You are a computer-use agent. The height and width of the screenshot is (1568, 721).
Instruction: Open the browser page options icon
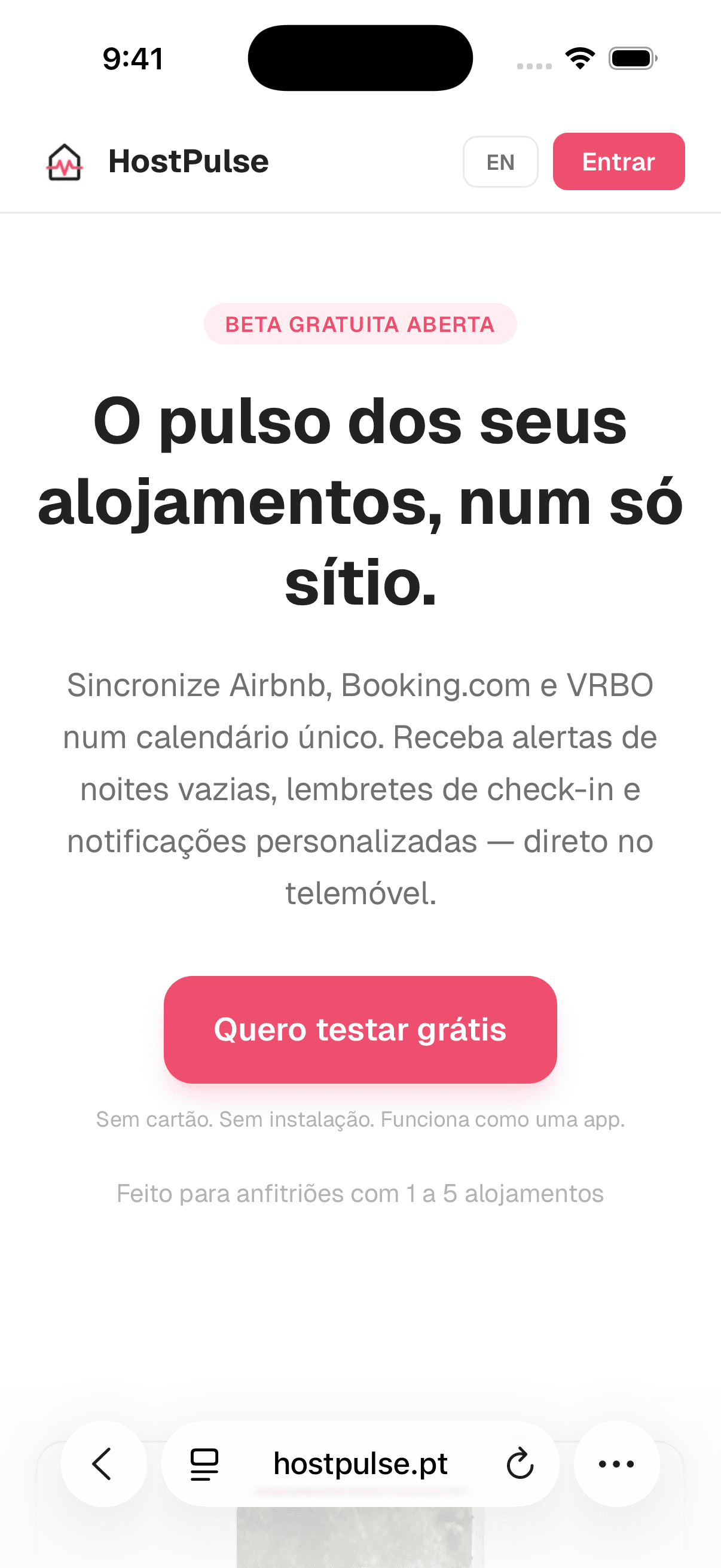tap(204, 1464)
